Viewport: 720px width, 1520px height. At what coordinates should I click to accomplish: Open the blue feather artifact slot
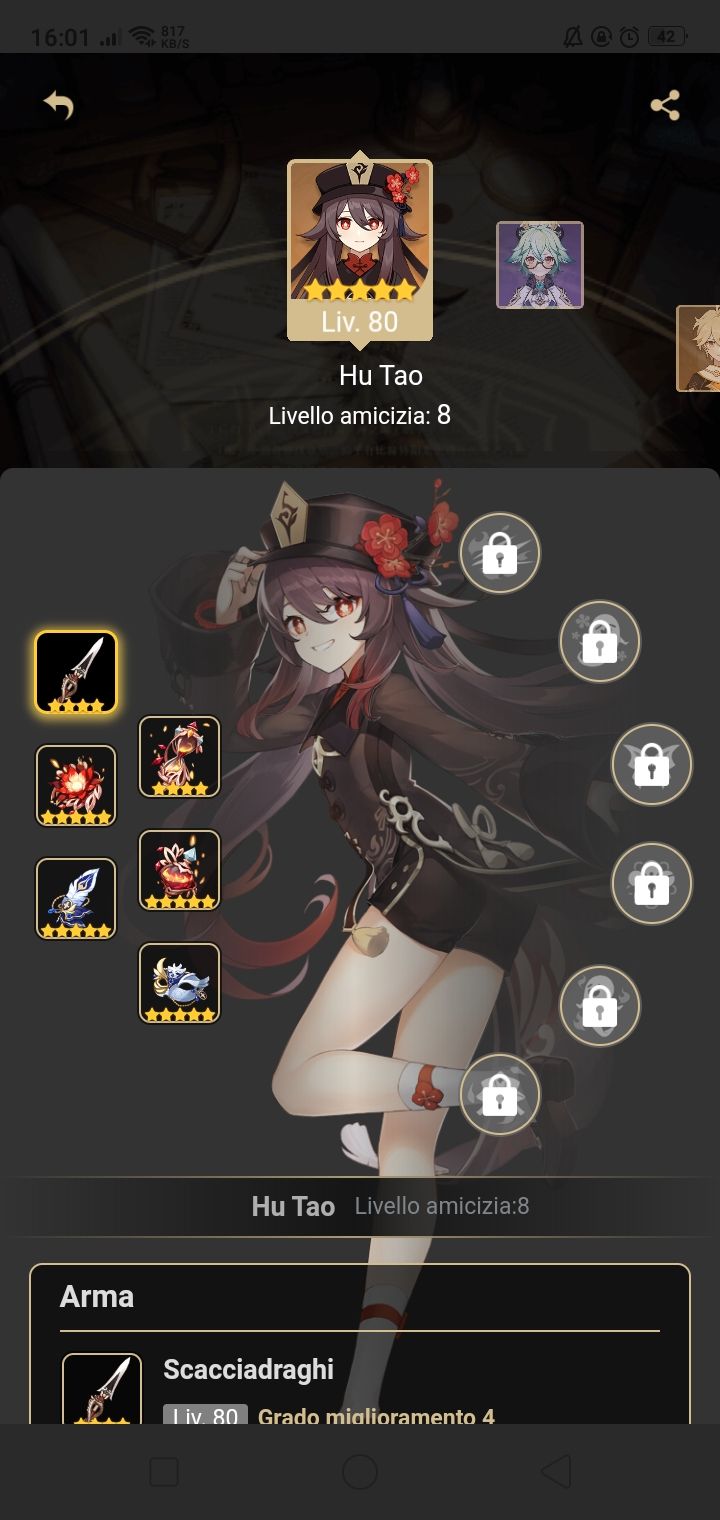(x=76, y=899)
